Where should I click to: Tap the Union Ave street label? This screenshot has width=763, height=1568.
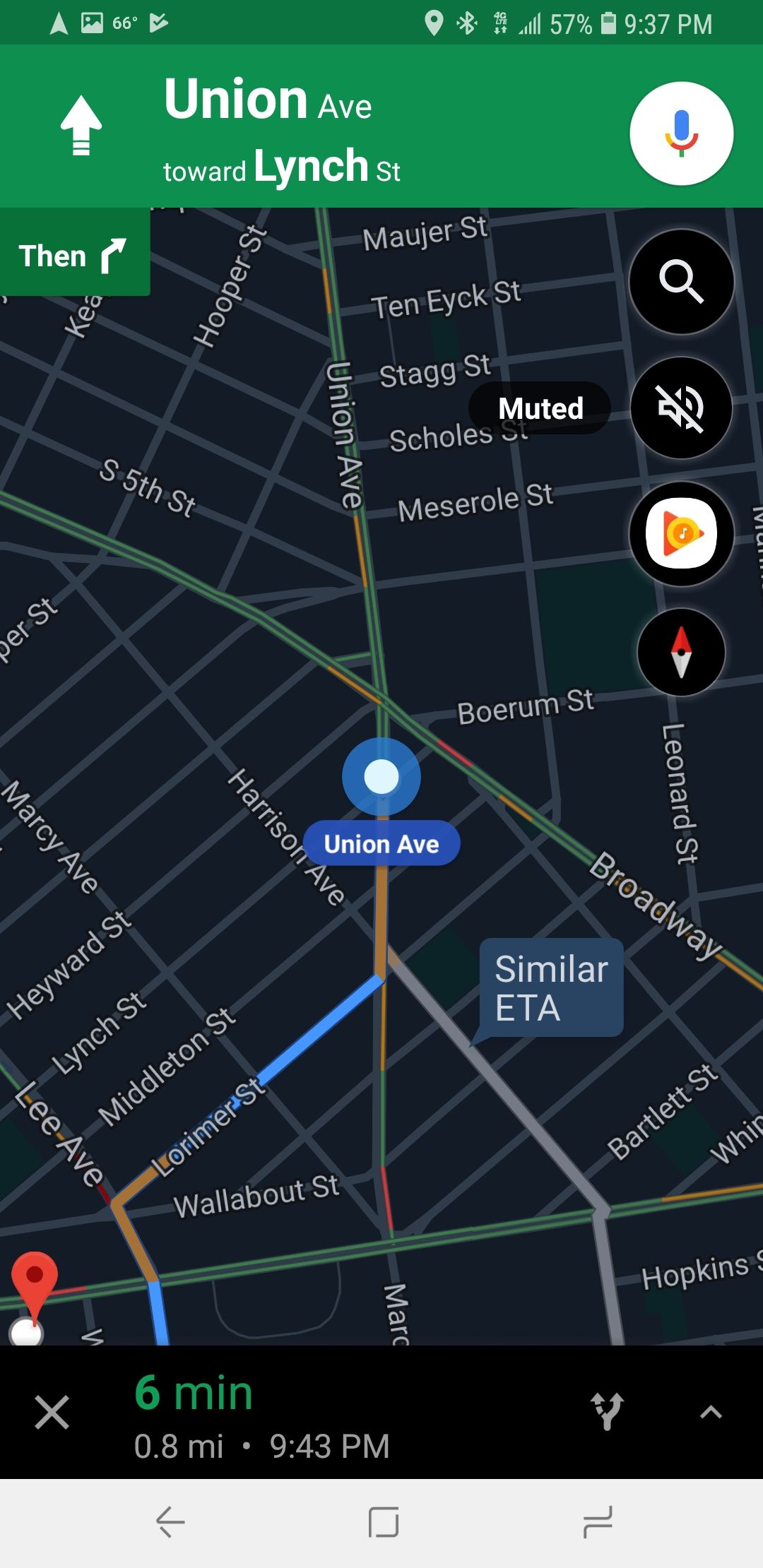(381, 842)
